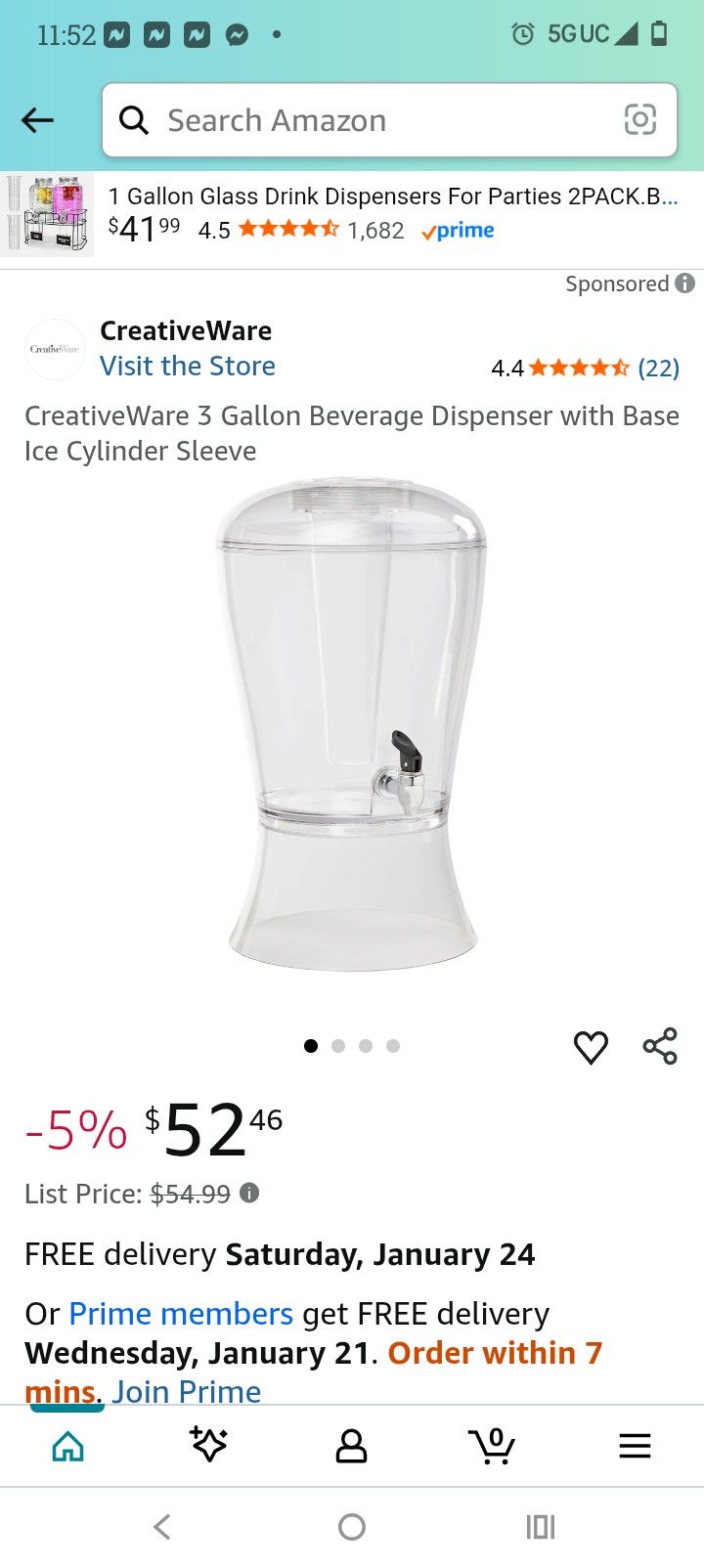This screenshot has height=1568, width=704.
Task: Tap Join Prime
Action: pos(187,1391)
